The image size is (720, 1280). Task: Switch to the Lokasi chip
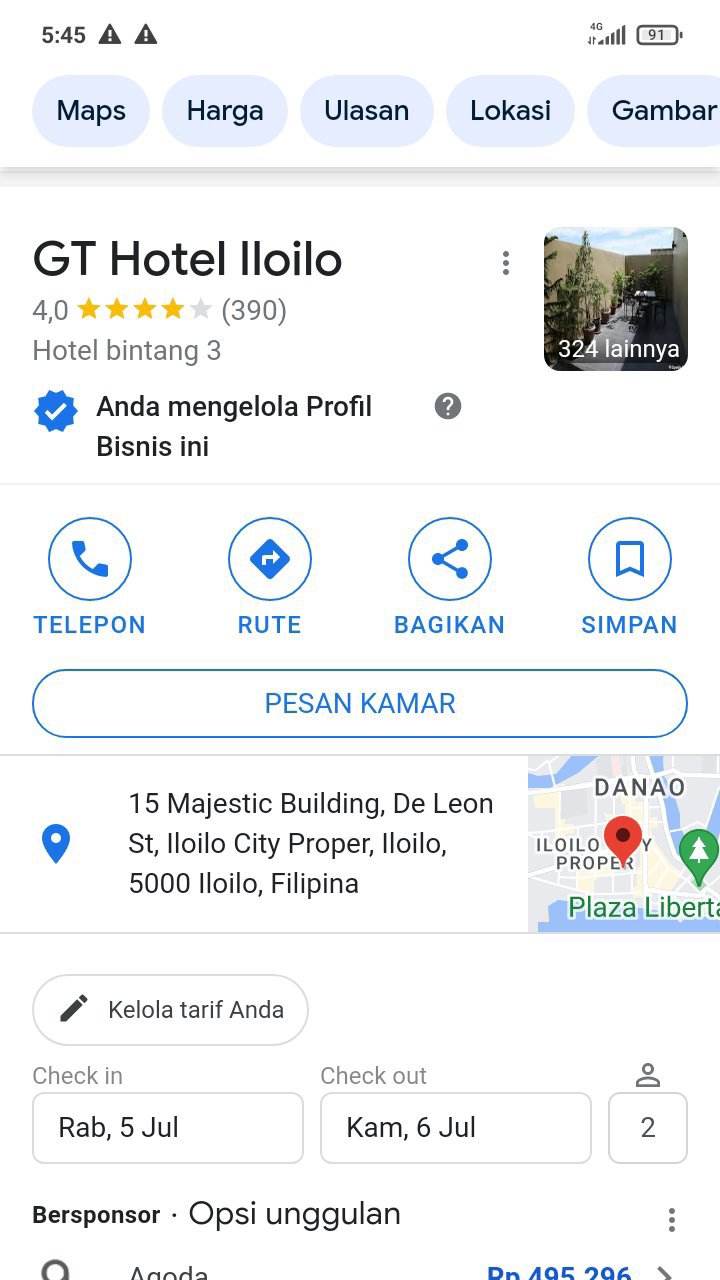[x=511, y=111]
